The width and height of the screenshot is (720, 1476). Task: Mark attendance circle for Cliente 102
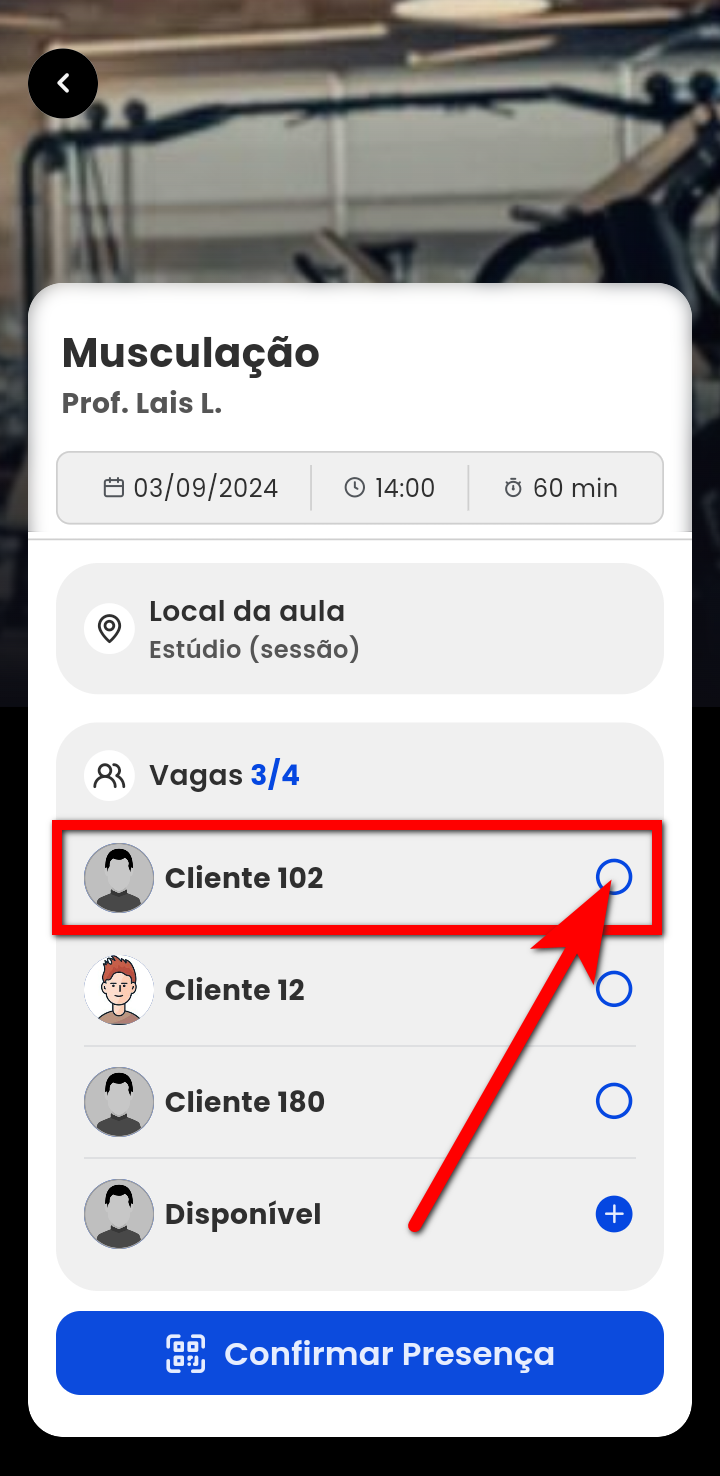(614, 877)
